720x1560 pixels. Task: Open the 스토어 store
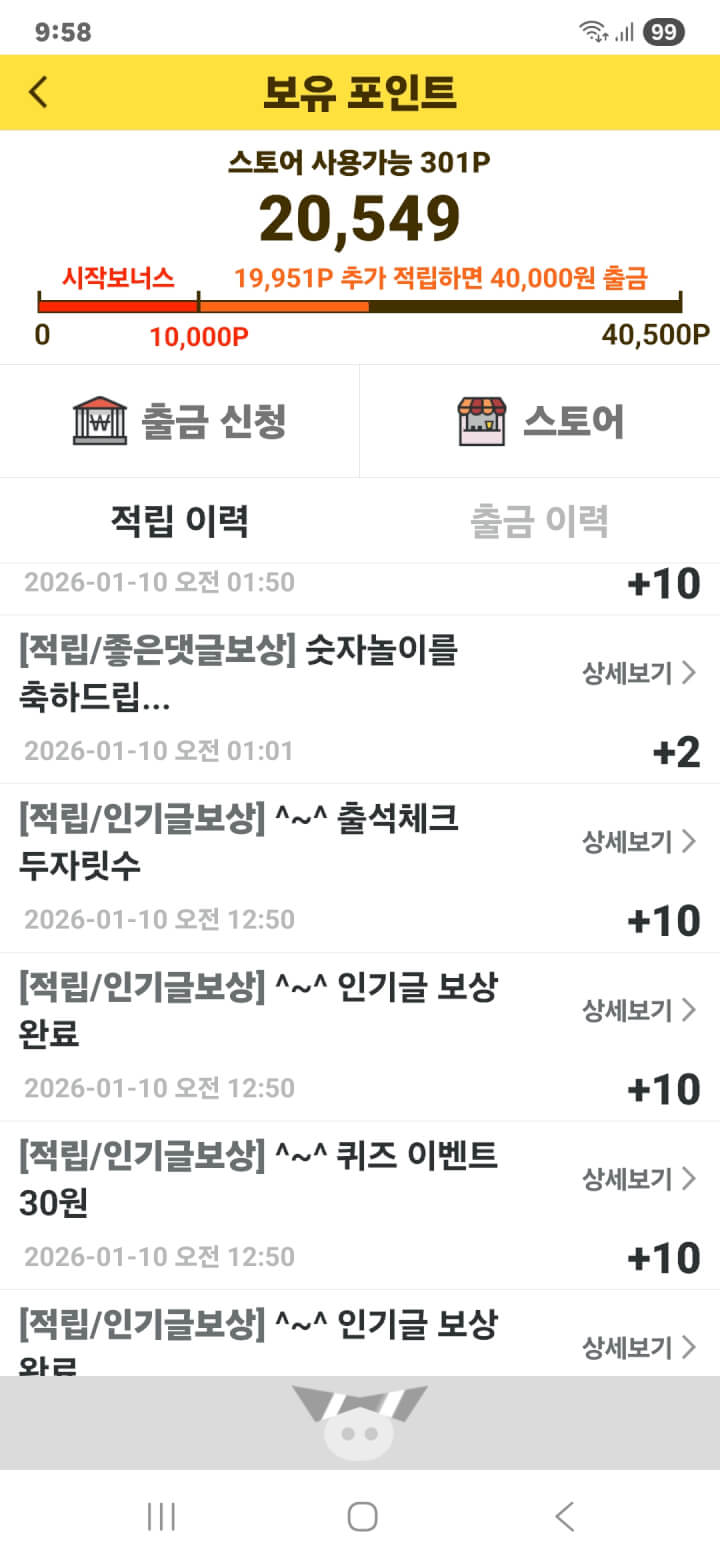click(x=540, y=421)
